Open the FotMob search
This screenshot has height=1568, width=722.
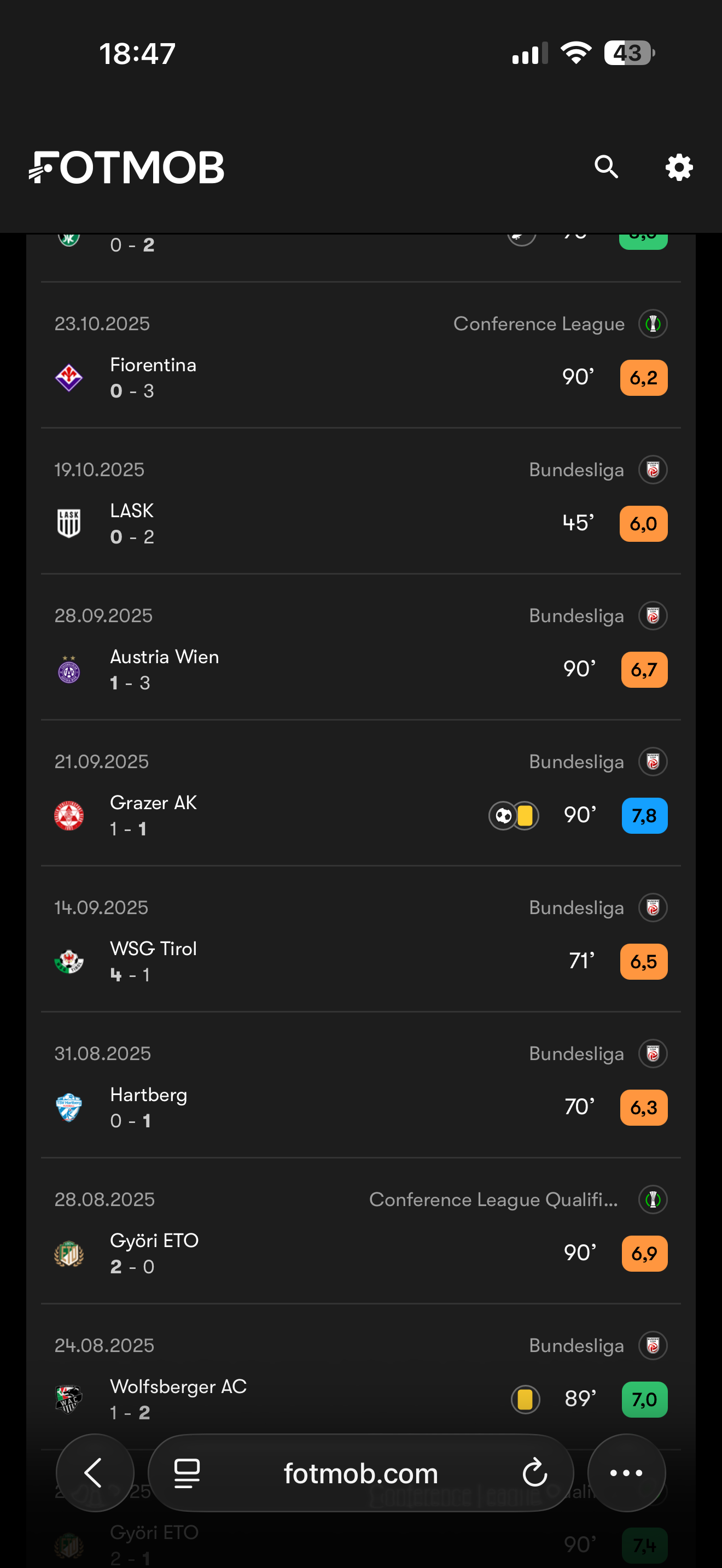point(607,167)
